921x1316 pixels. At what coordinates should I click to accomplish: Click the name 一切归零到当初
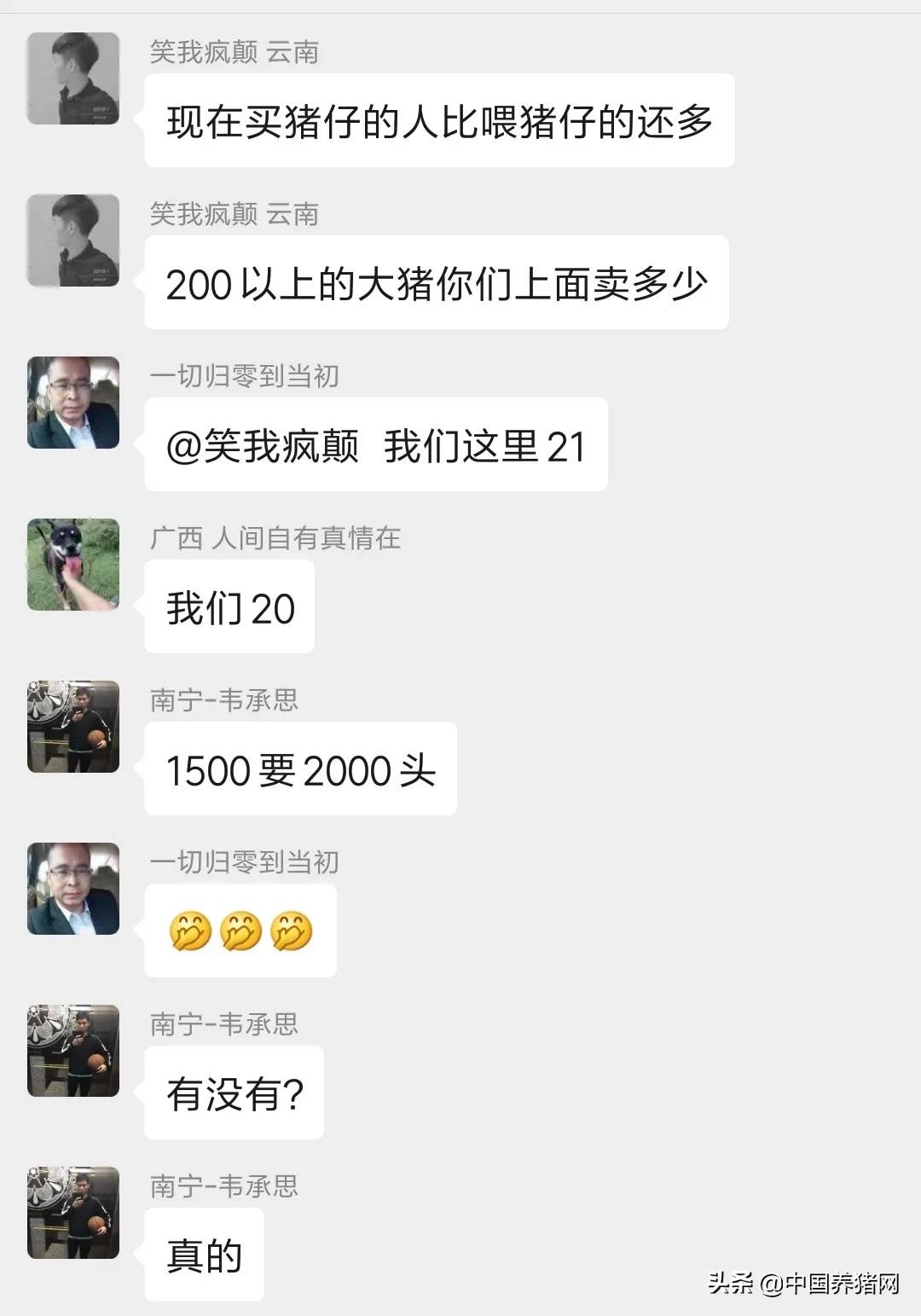[x=243, y=374]
